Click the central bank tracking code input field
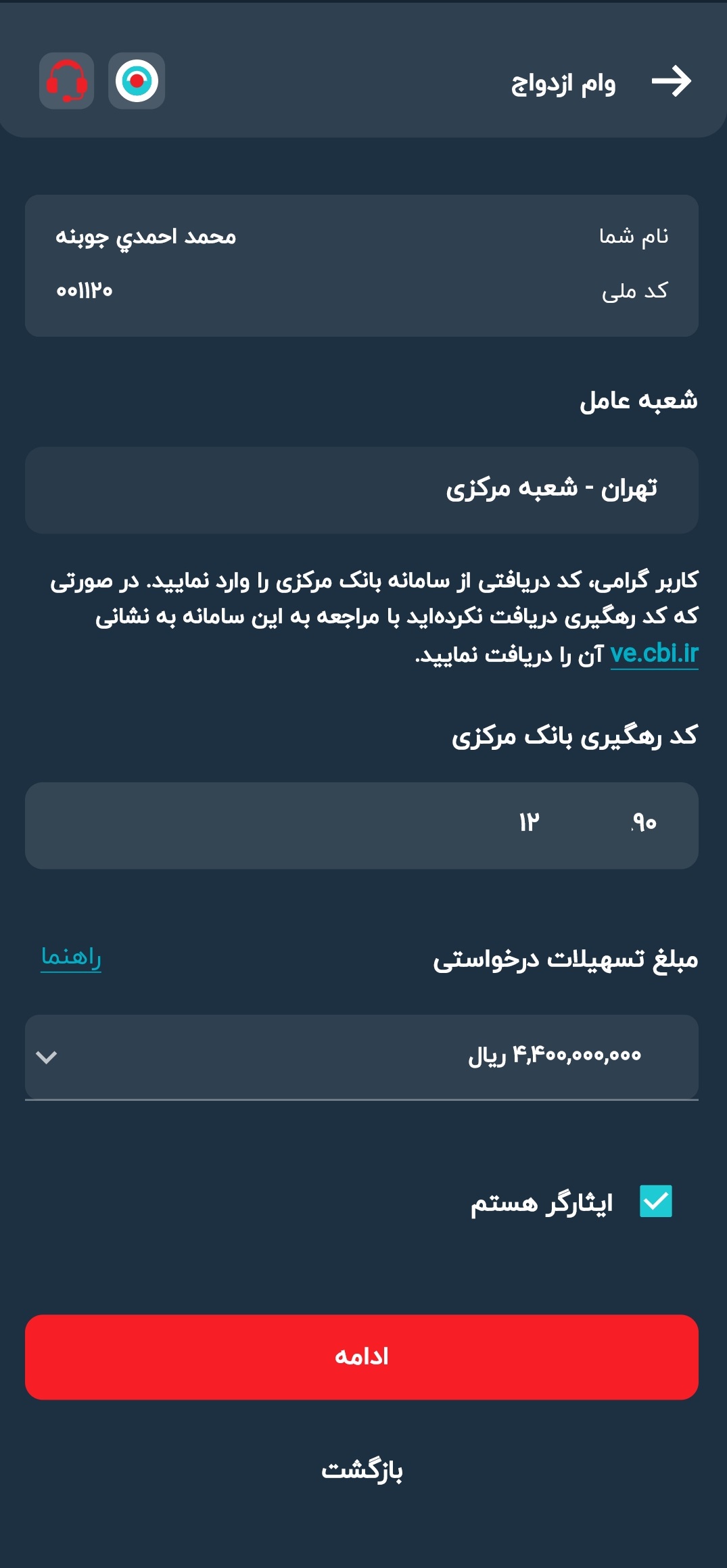Screen dimensions: 727x1568 (363, 826)
